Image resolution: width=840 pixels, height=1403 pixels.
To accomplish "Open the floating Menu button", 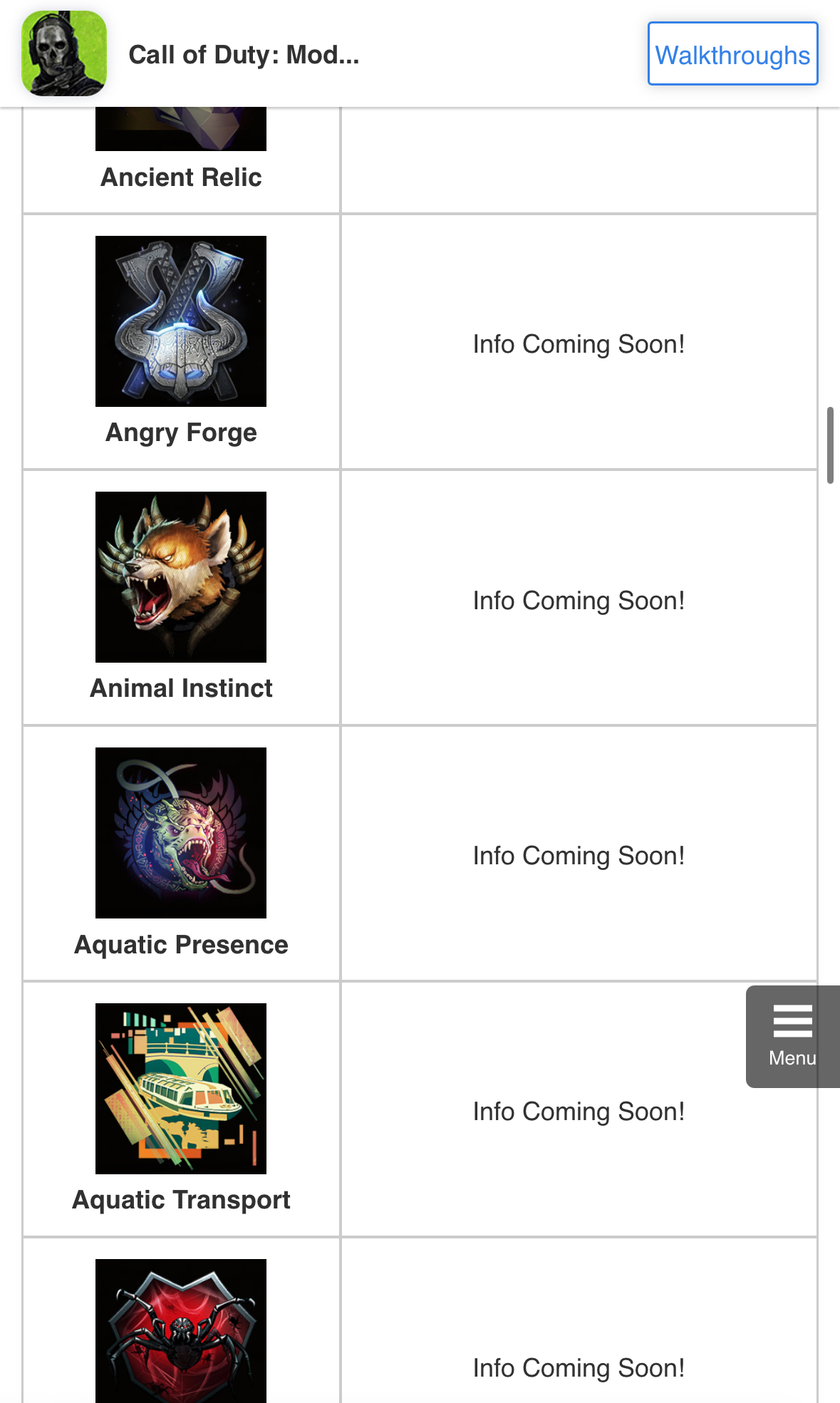I will [x=792, y=1036].
